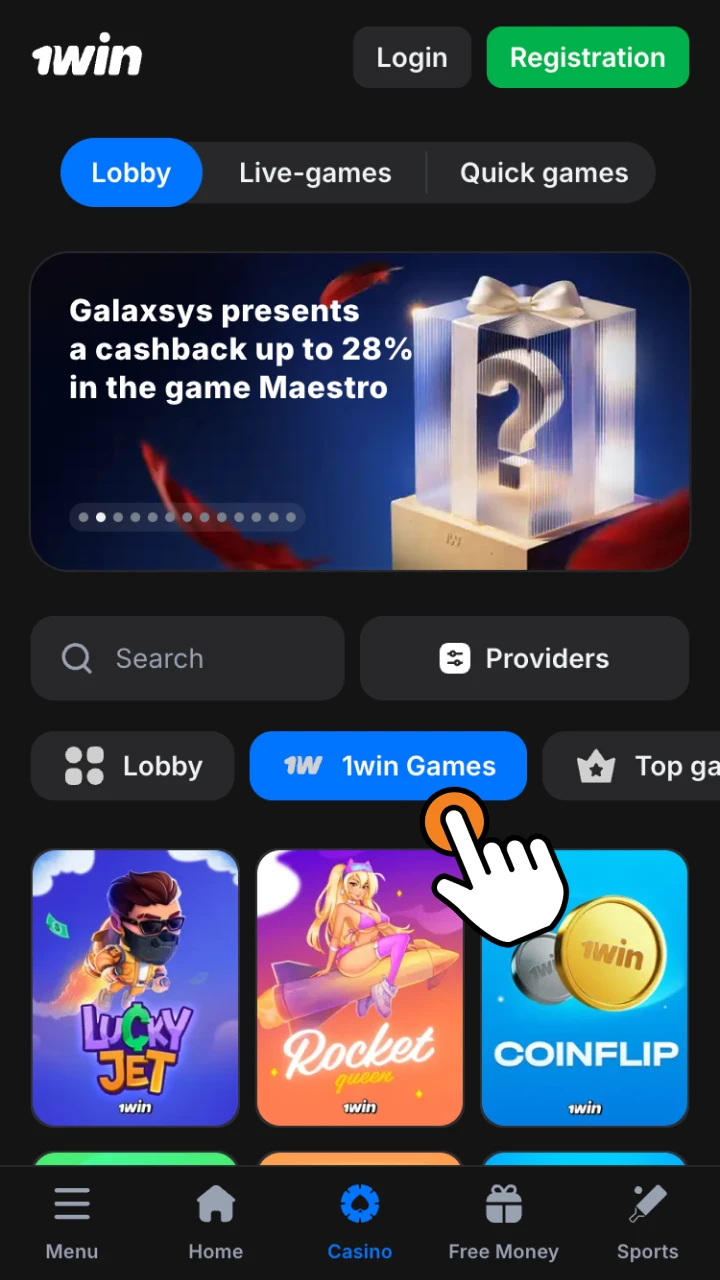Open the Free Money tab

coord(503,1222)
